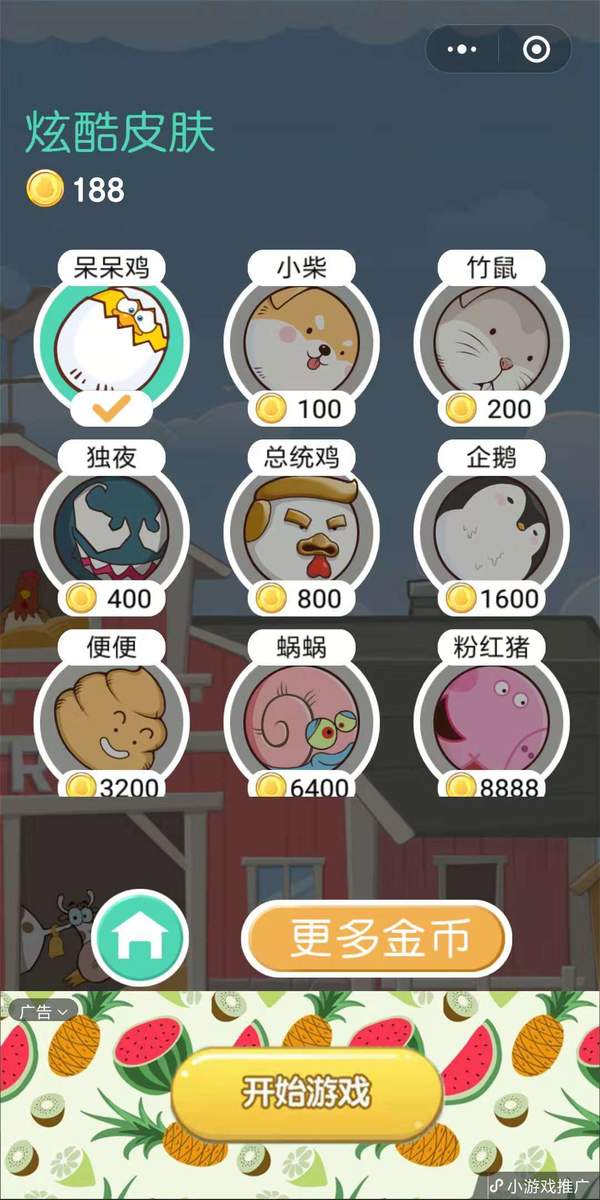Get more coins with 更多金币

click(x=377, y=939)
